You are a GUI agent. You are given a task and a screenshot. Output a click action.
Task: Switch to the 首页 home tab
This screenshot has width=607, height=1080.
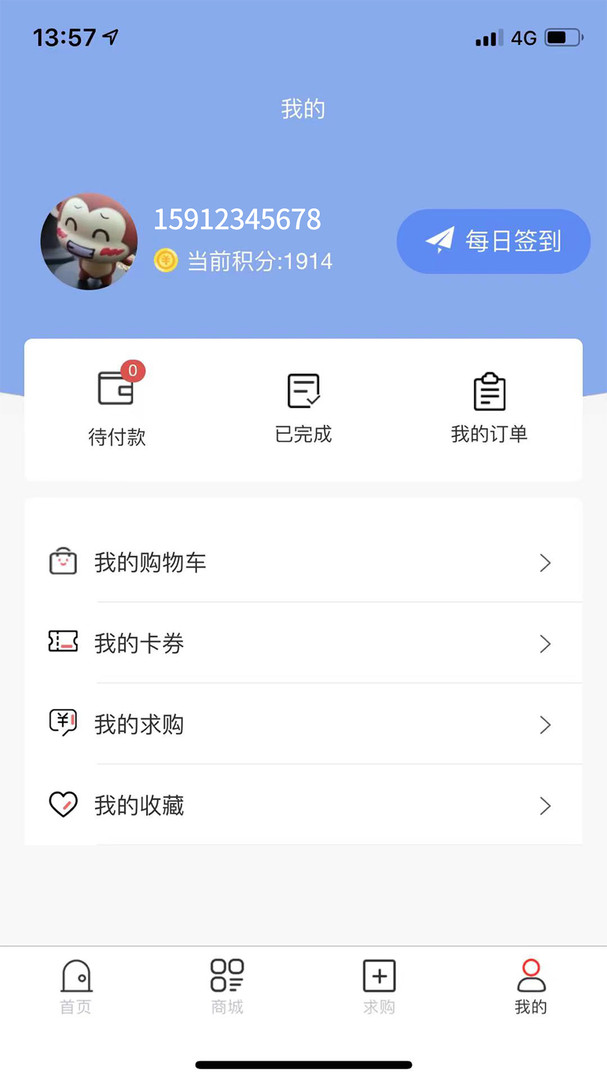click(x=76, y=986)
